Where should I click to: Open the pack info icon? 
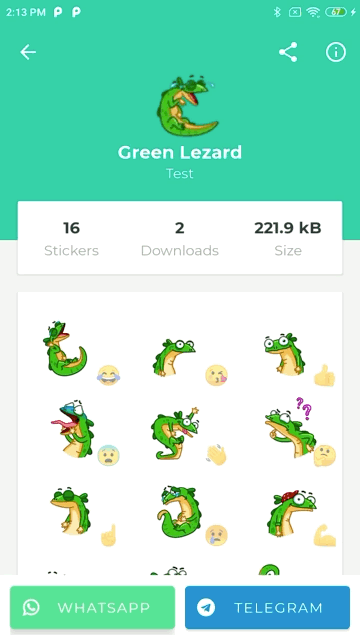pyautogui.click(x=336, y=52)
